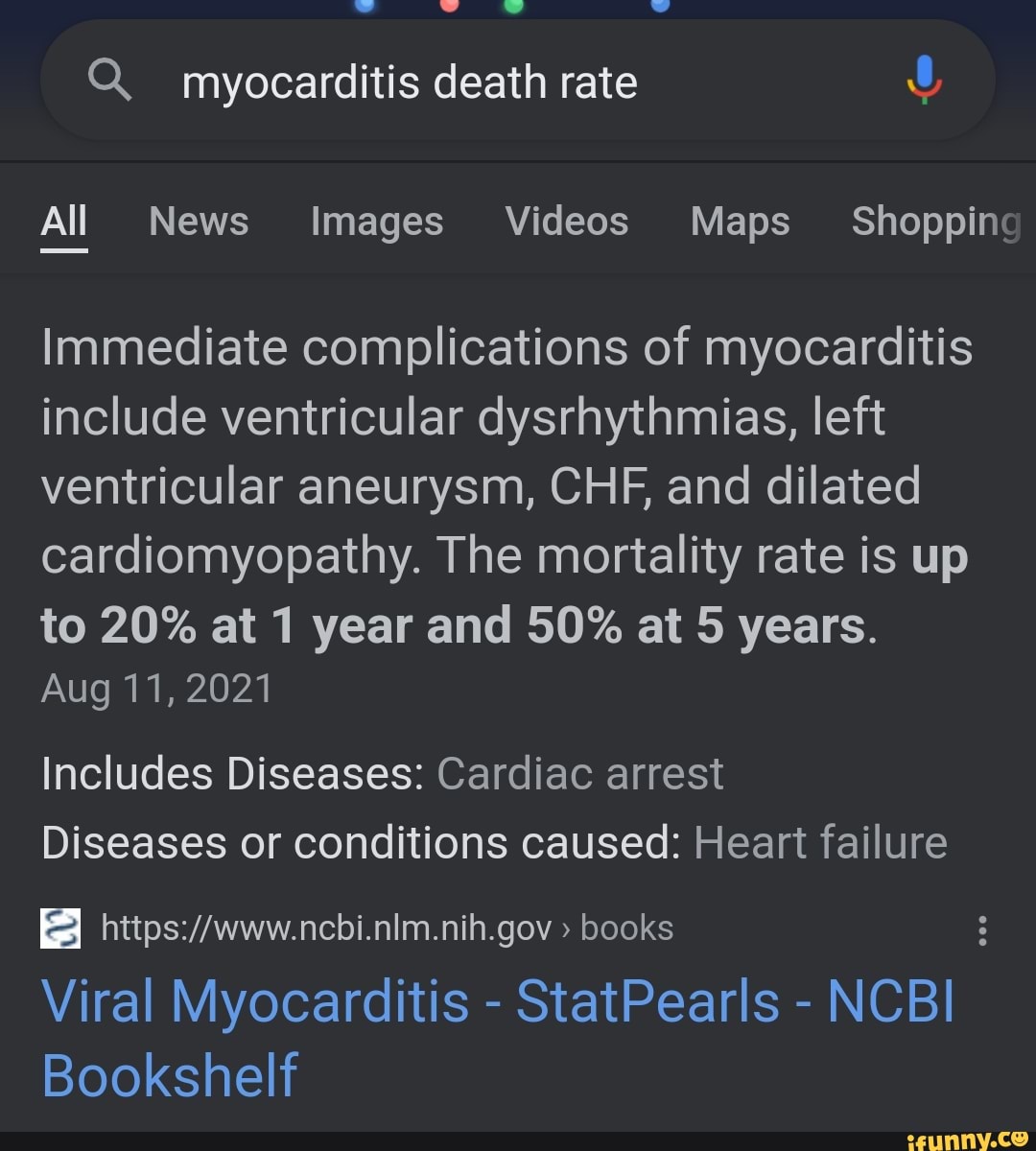Switch to the Maps tab
Image resolution: width=1036 pixels, height=1151 pixels.
coord(740,222)
